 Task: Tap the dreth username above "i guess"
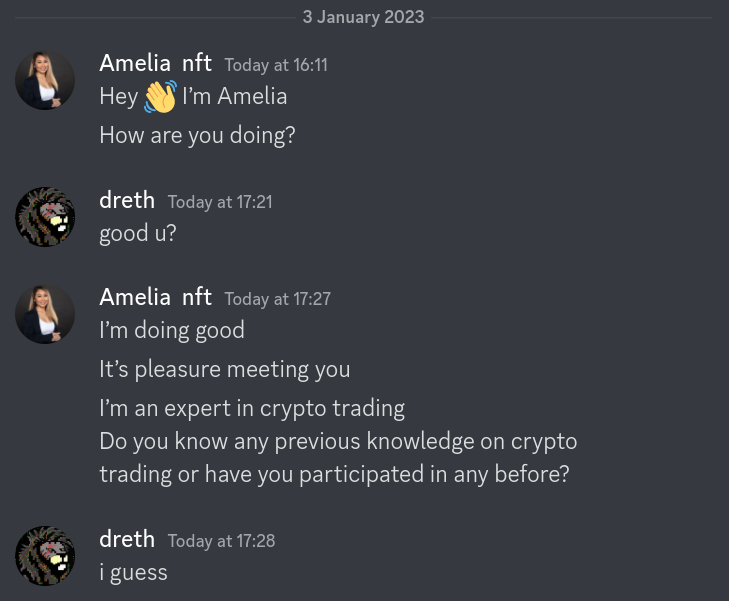point(127,539)
